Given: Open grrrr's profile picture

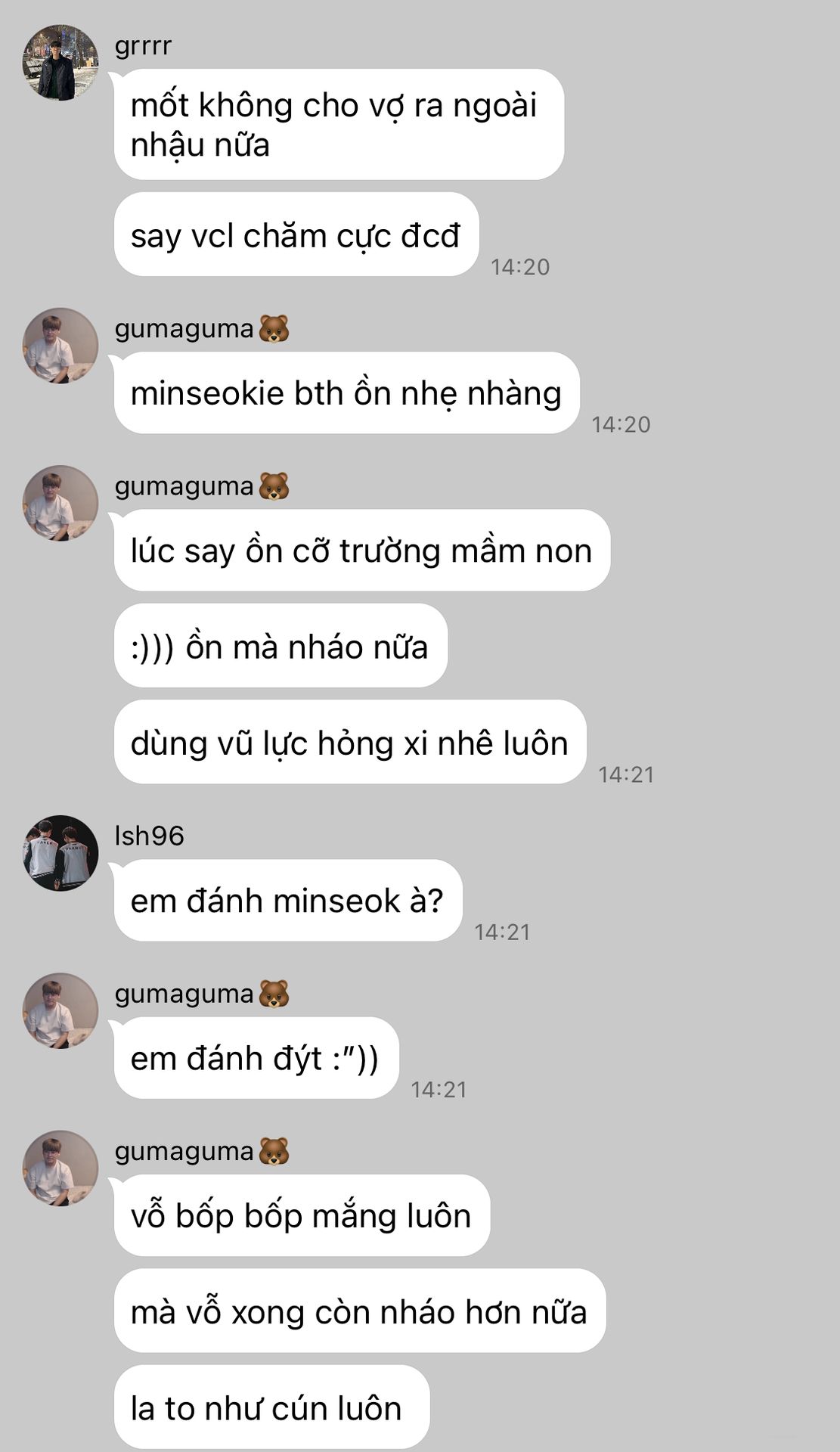Looking at the screenshot, I should (x=60, y=62).
